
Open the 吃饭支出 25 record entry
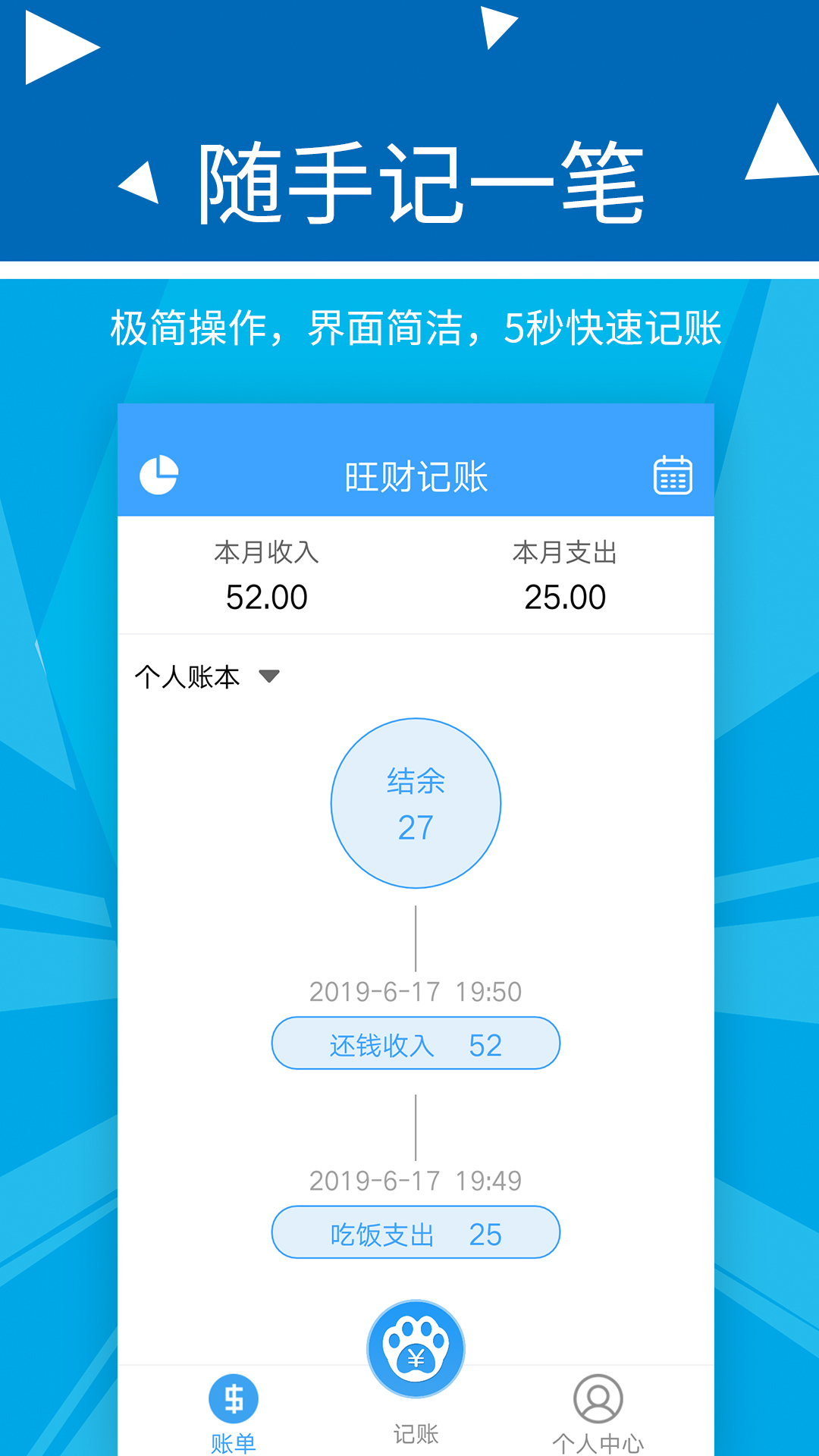point(416,1233)
